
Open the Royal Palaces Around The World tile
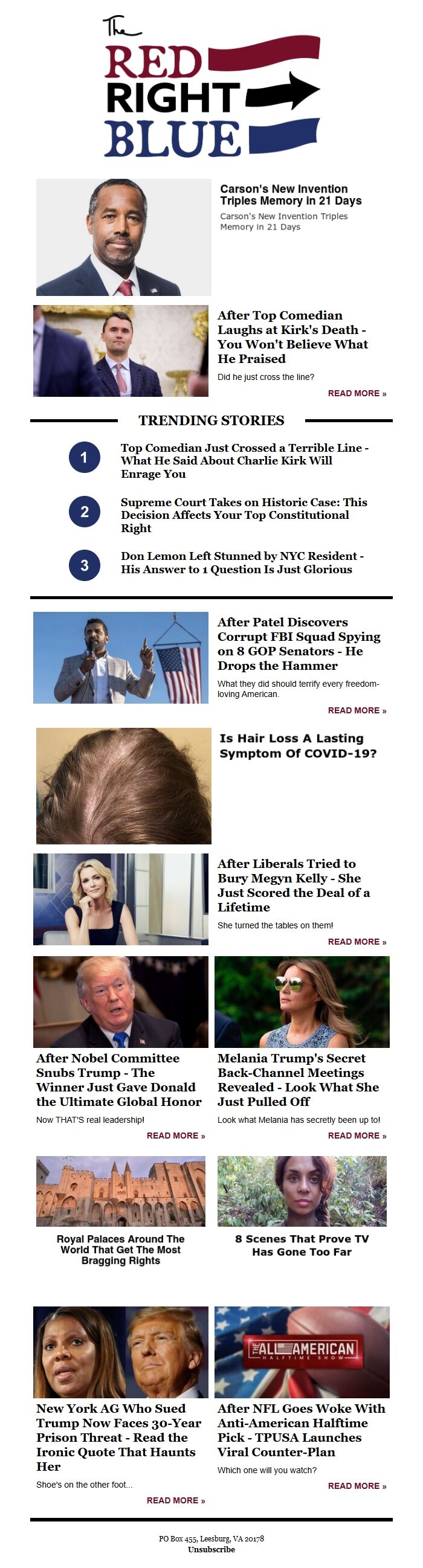tap(120, 1250)
